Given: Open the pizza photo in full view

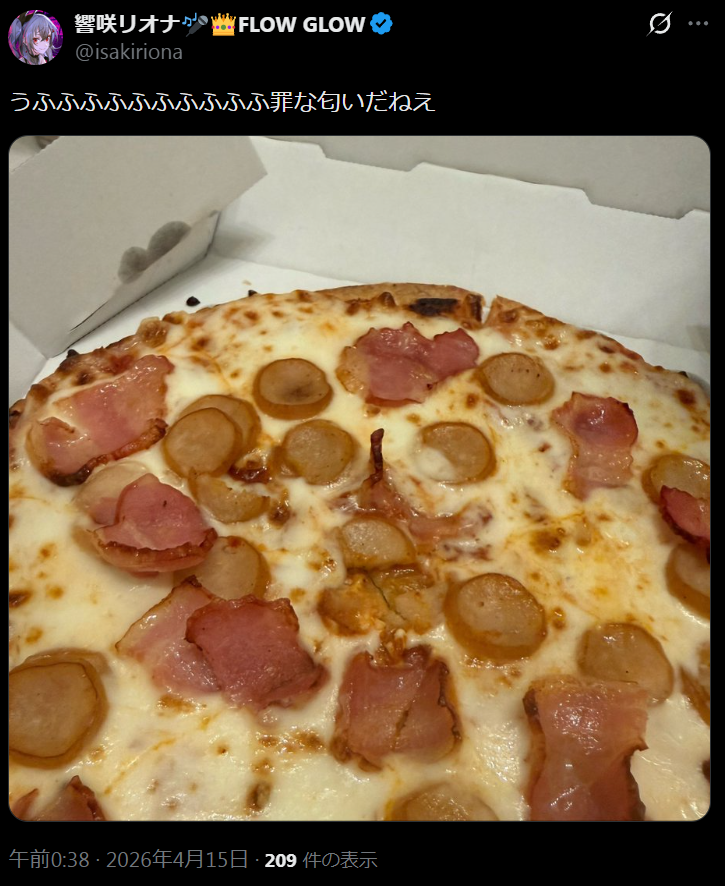Looking at the screenshot, I should pyautogui.click(x=360, y=478).
